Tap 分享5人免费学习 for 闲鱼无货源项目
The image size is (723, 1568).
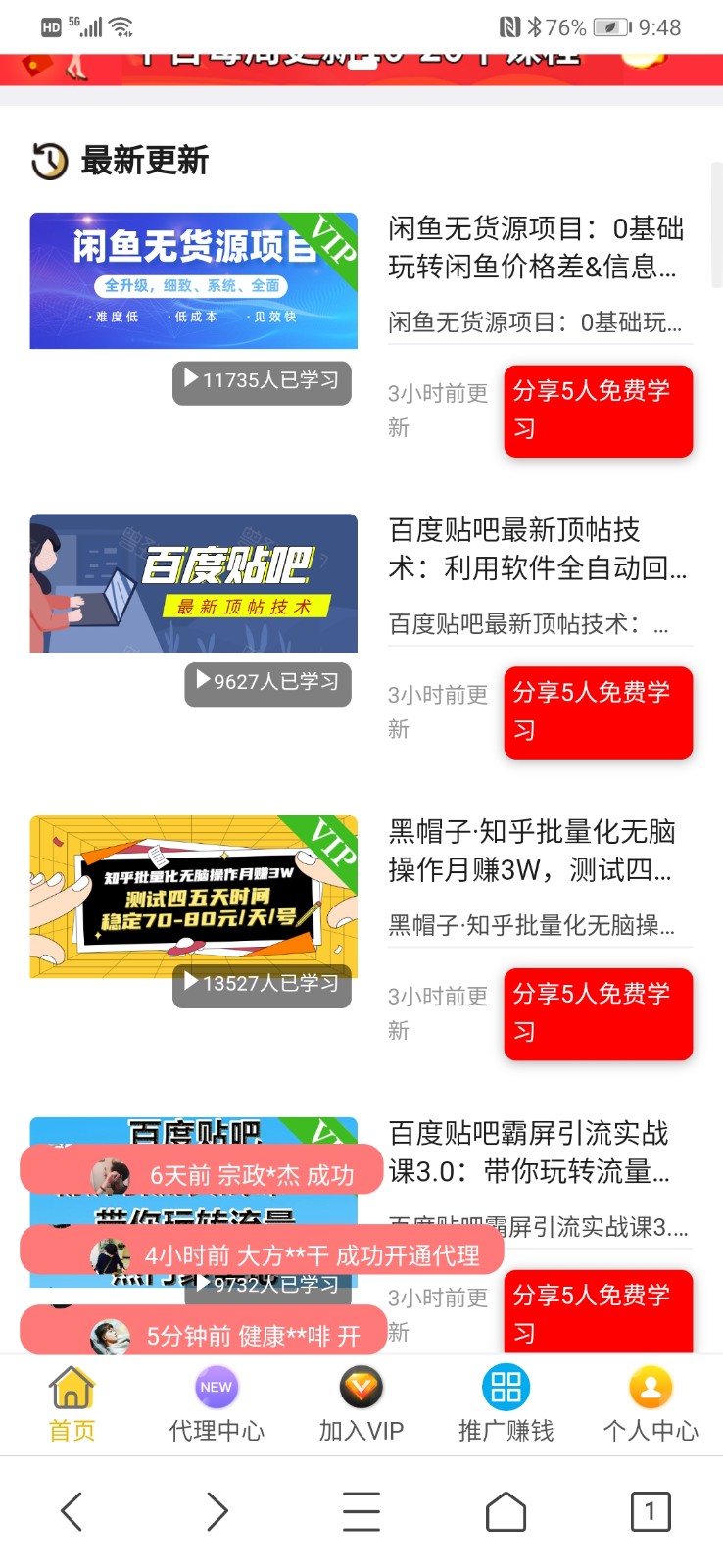click(598, 411)
